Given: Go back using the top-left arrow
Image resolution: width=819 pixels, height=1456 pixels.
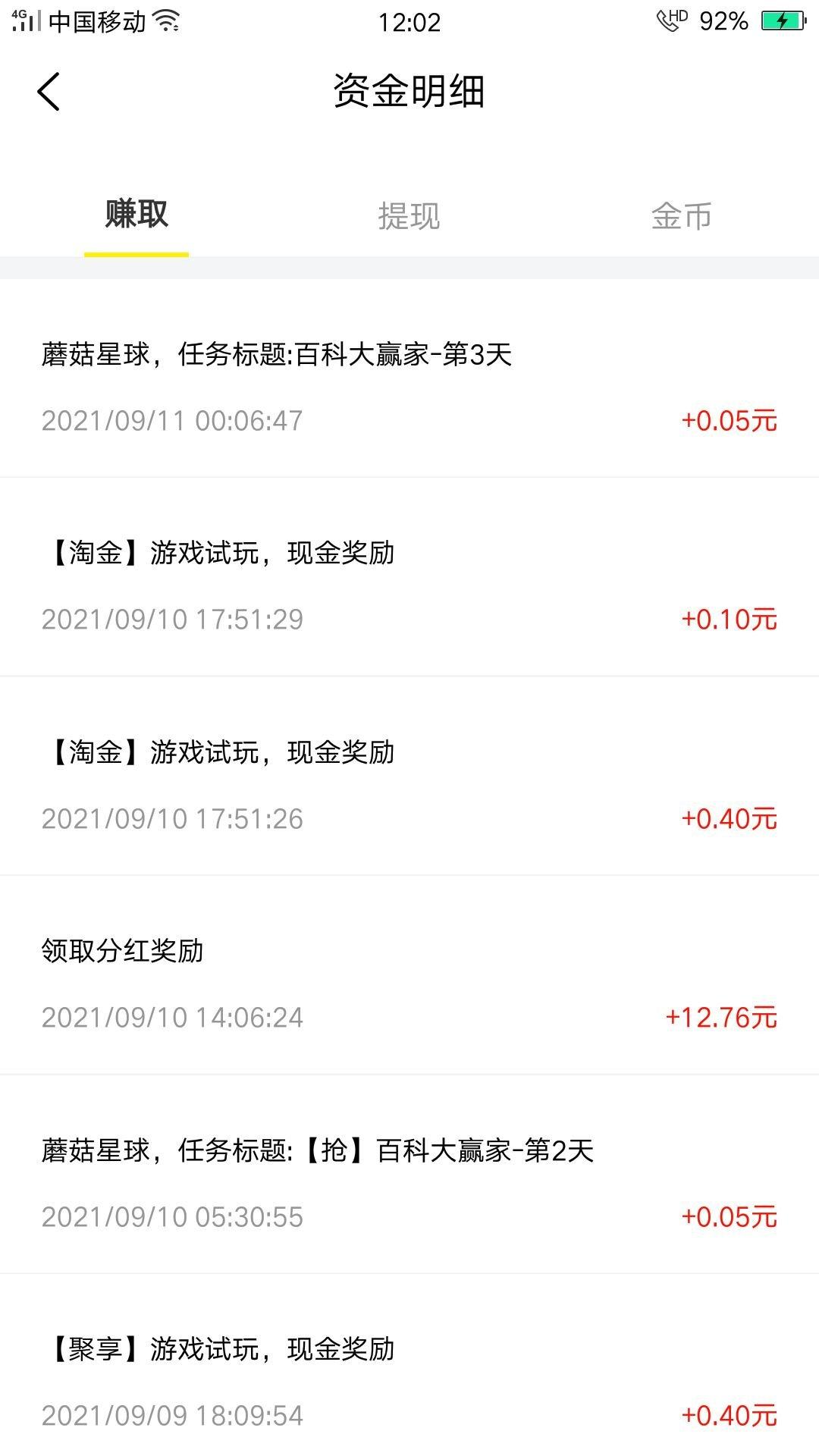Looking at the screenshot, I should click(x=49, y=92).
